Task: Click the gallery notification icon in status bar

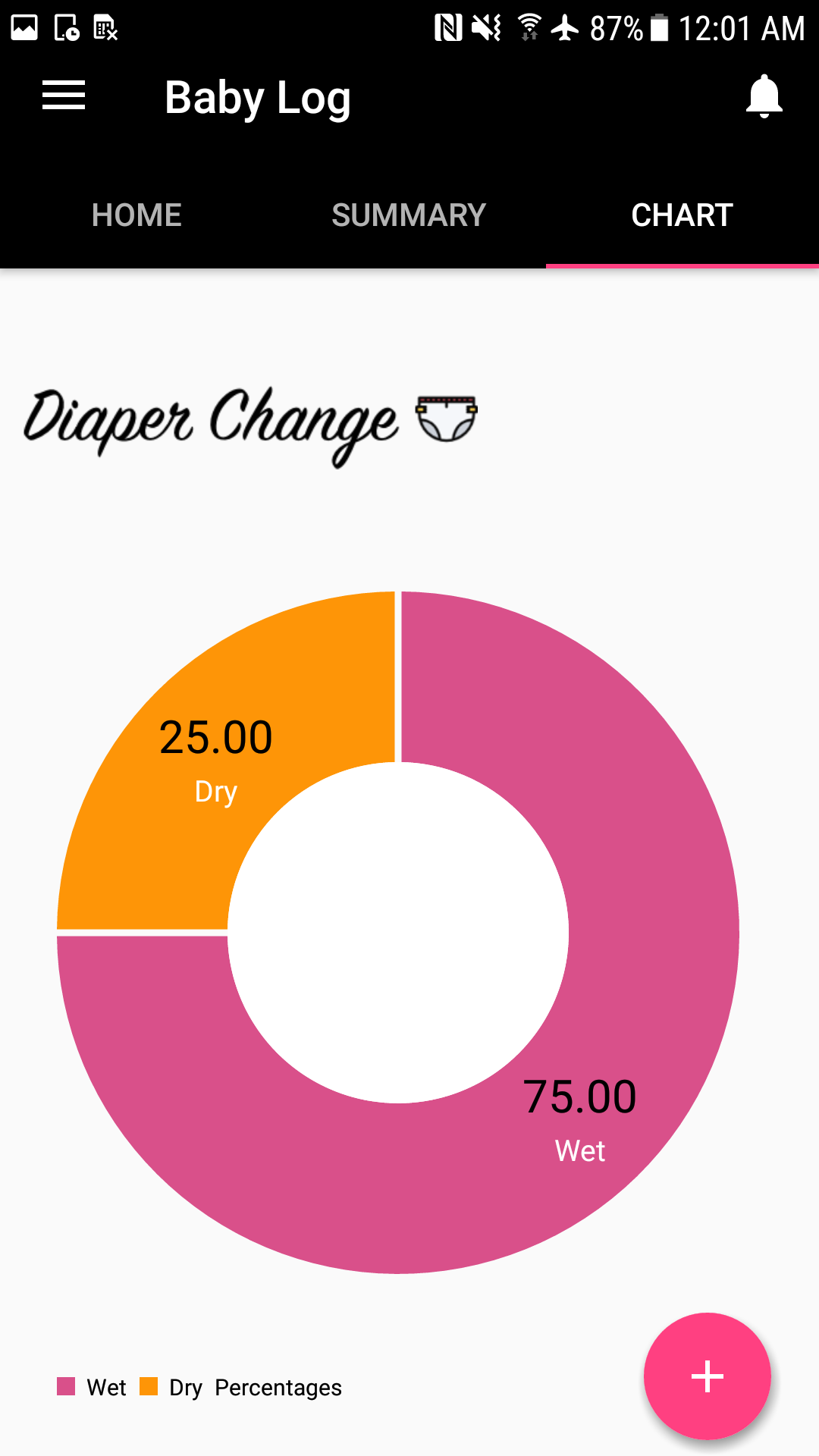Action: click(24, 26)
